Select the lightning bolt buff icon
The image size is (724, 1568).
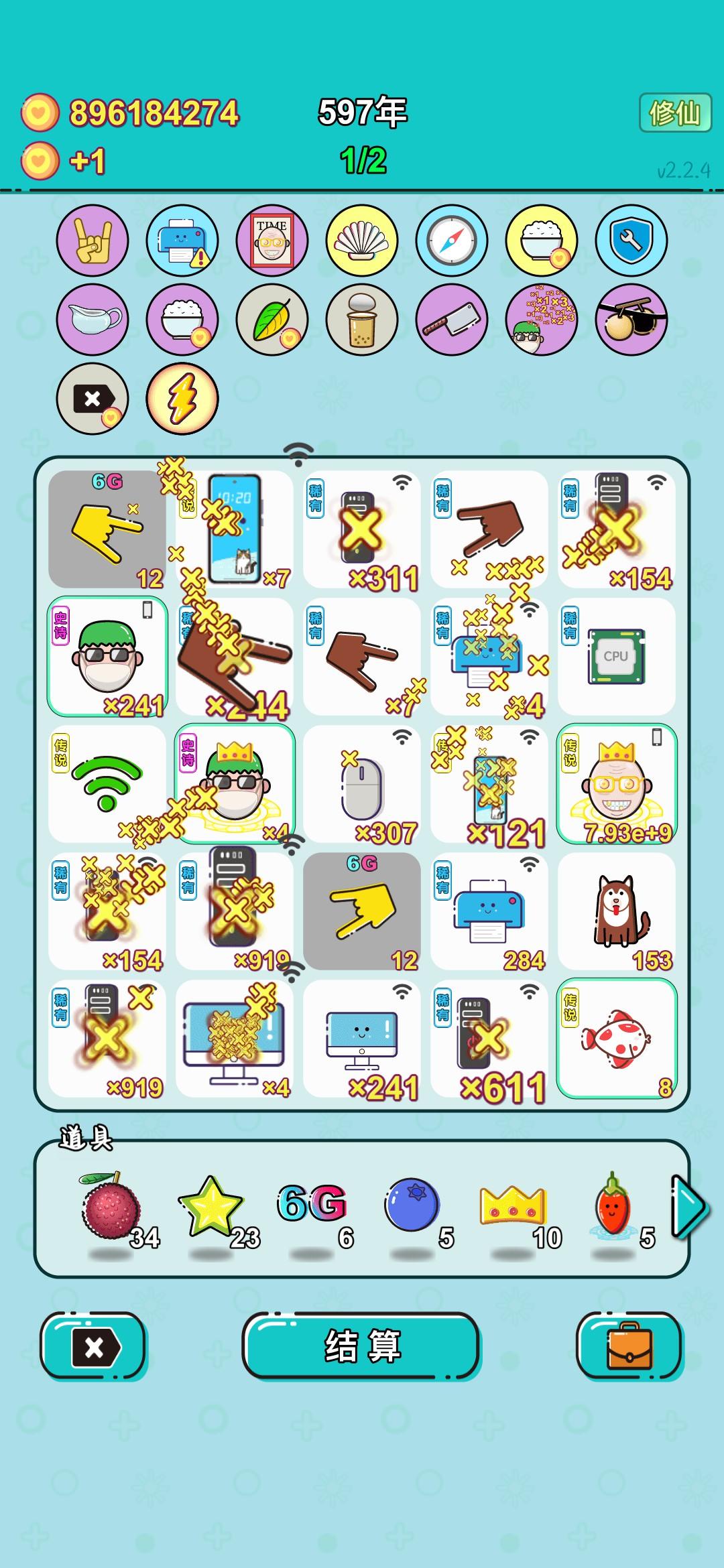click(182, 399)
